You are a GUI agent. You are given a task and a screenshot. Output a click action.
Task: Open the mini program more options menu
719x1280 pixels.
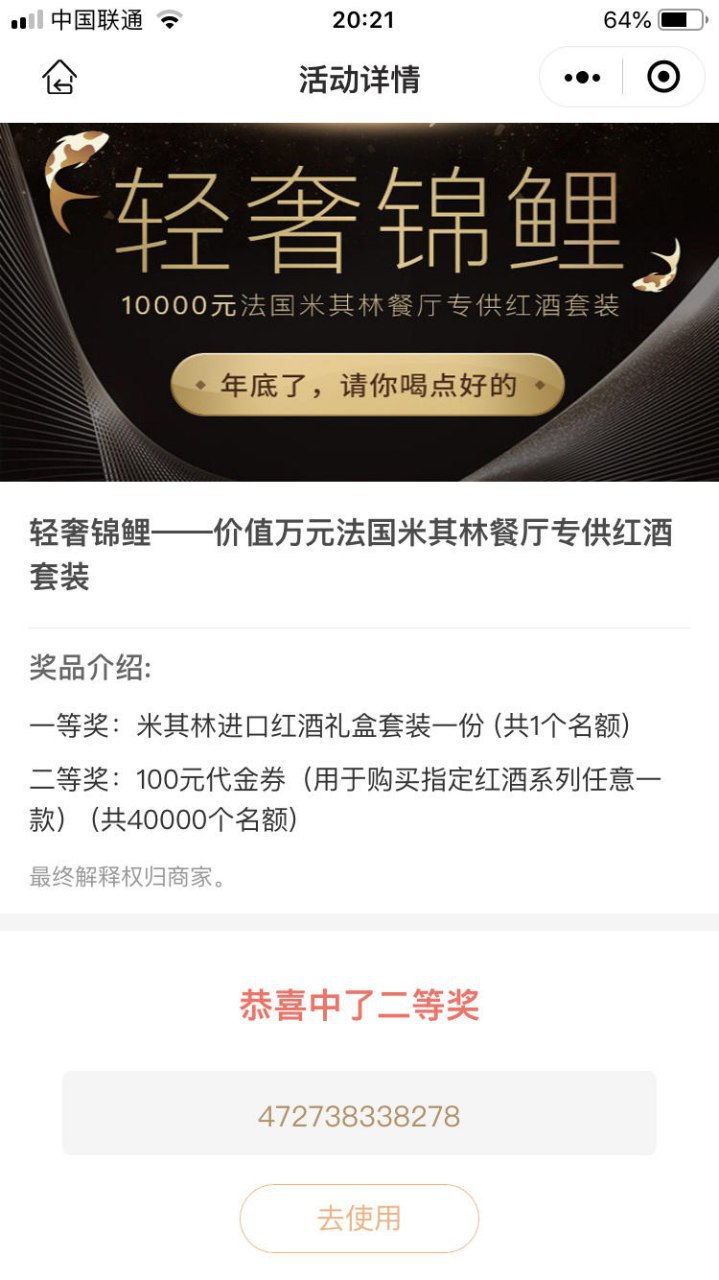click(582, 77)
